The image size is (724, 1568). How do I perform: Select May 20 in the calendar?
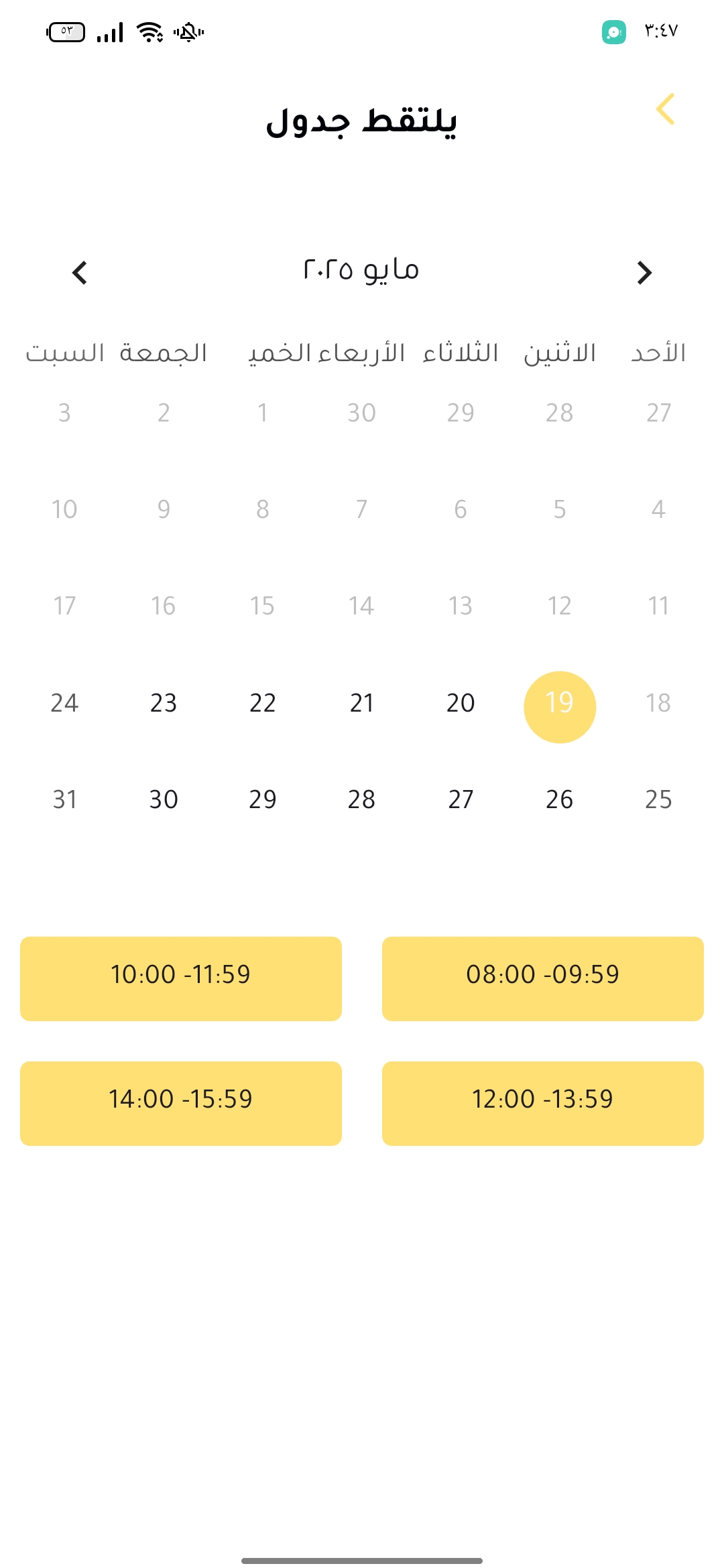(461, 703)
